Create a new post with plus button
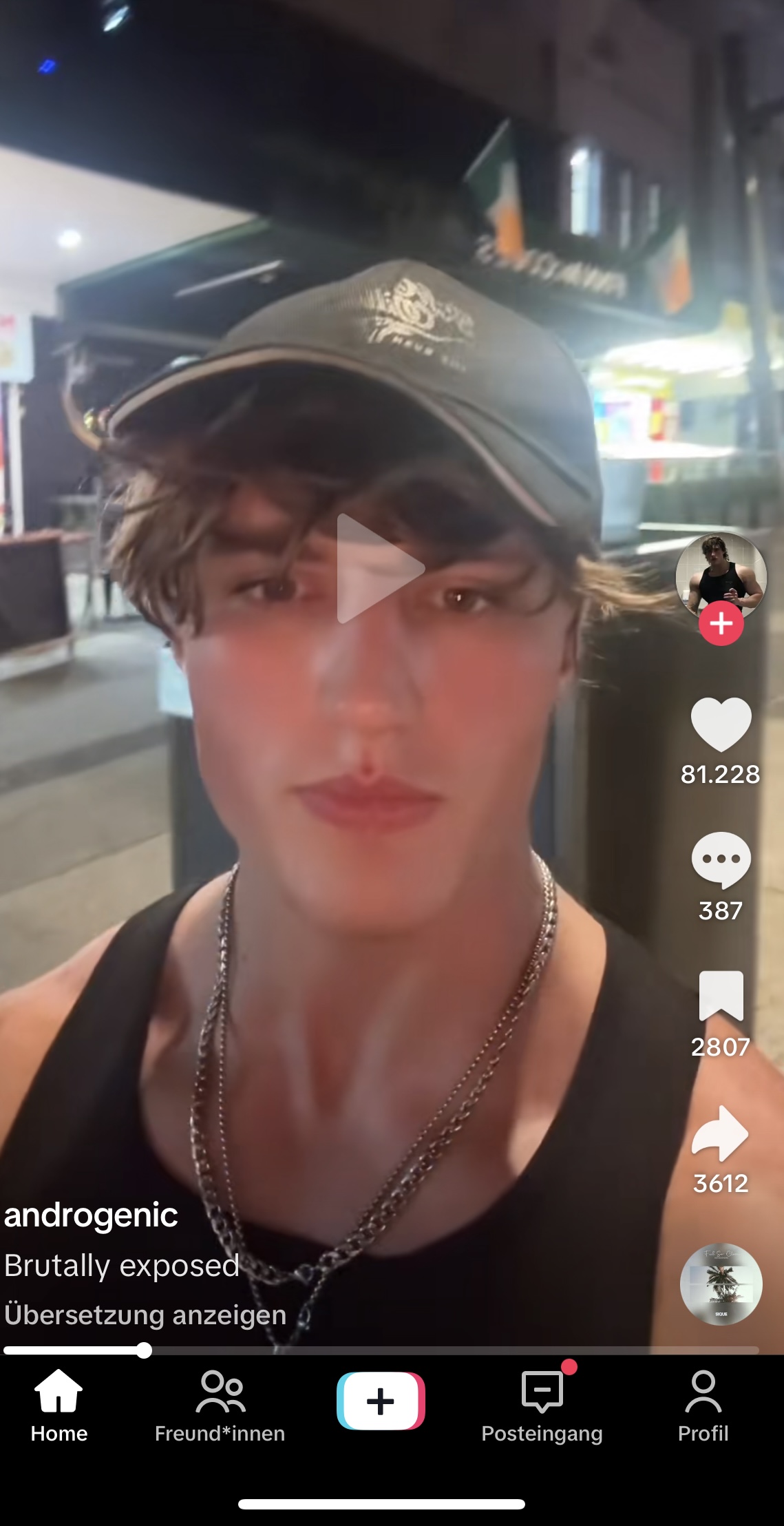This screenshot has width=784, height=1526. 381,1401
